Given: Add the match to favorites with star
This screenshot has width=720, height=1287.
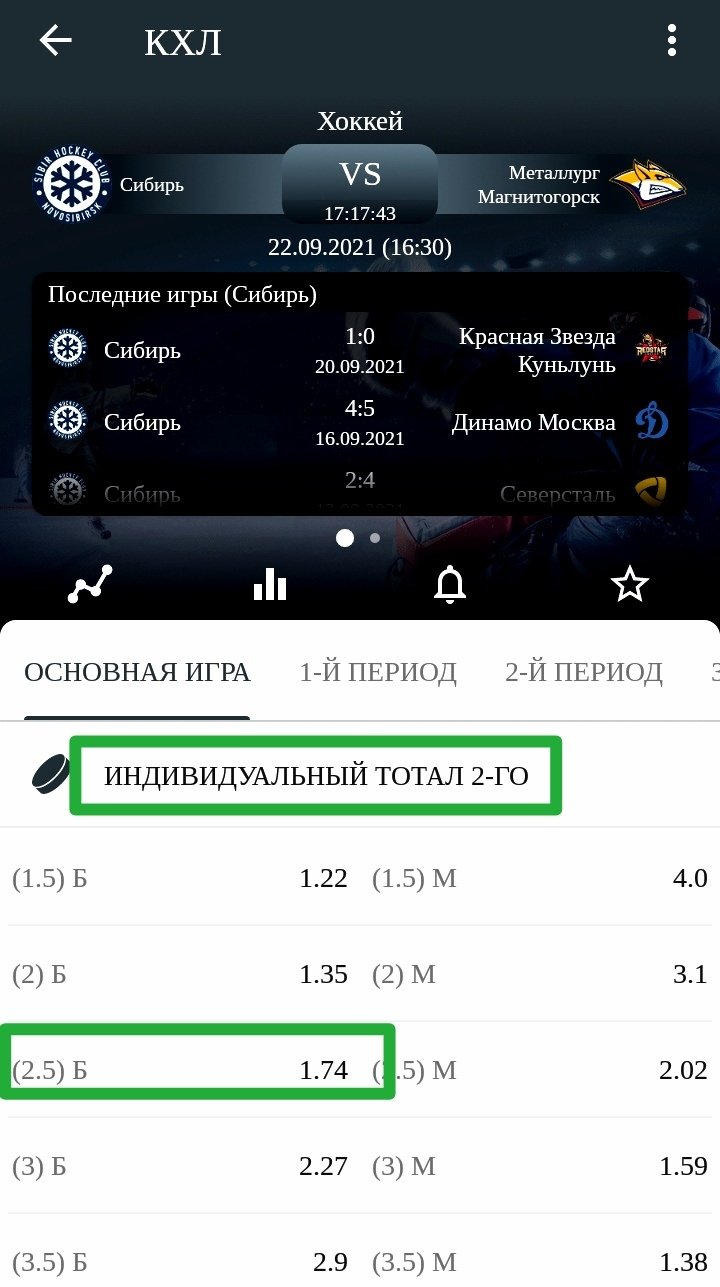Looking at the screenshot, I should (630, 584).
